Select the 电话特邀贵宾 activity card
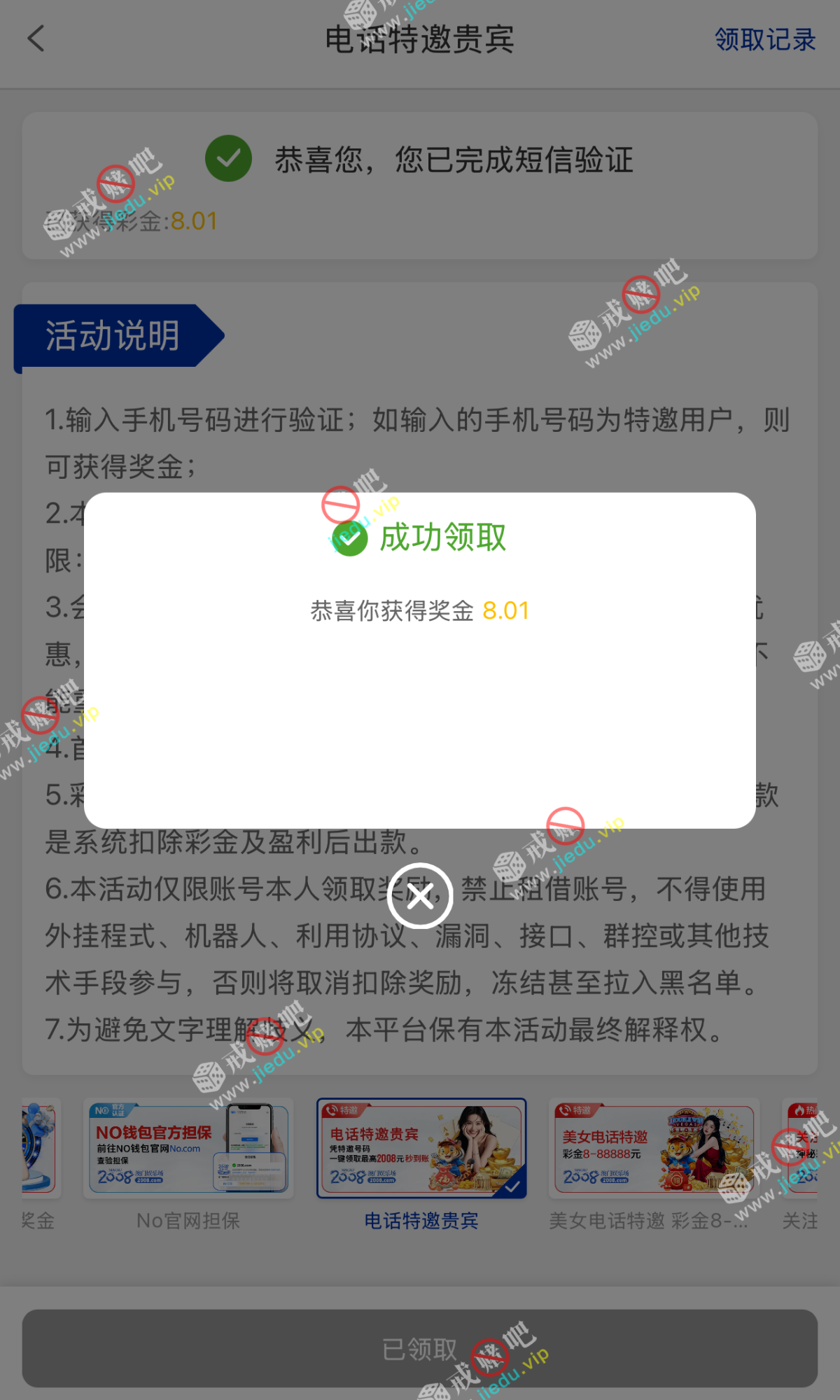 pyautogui.click(x=421, y=1149)
